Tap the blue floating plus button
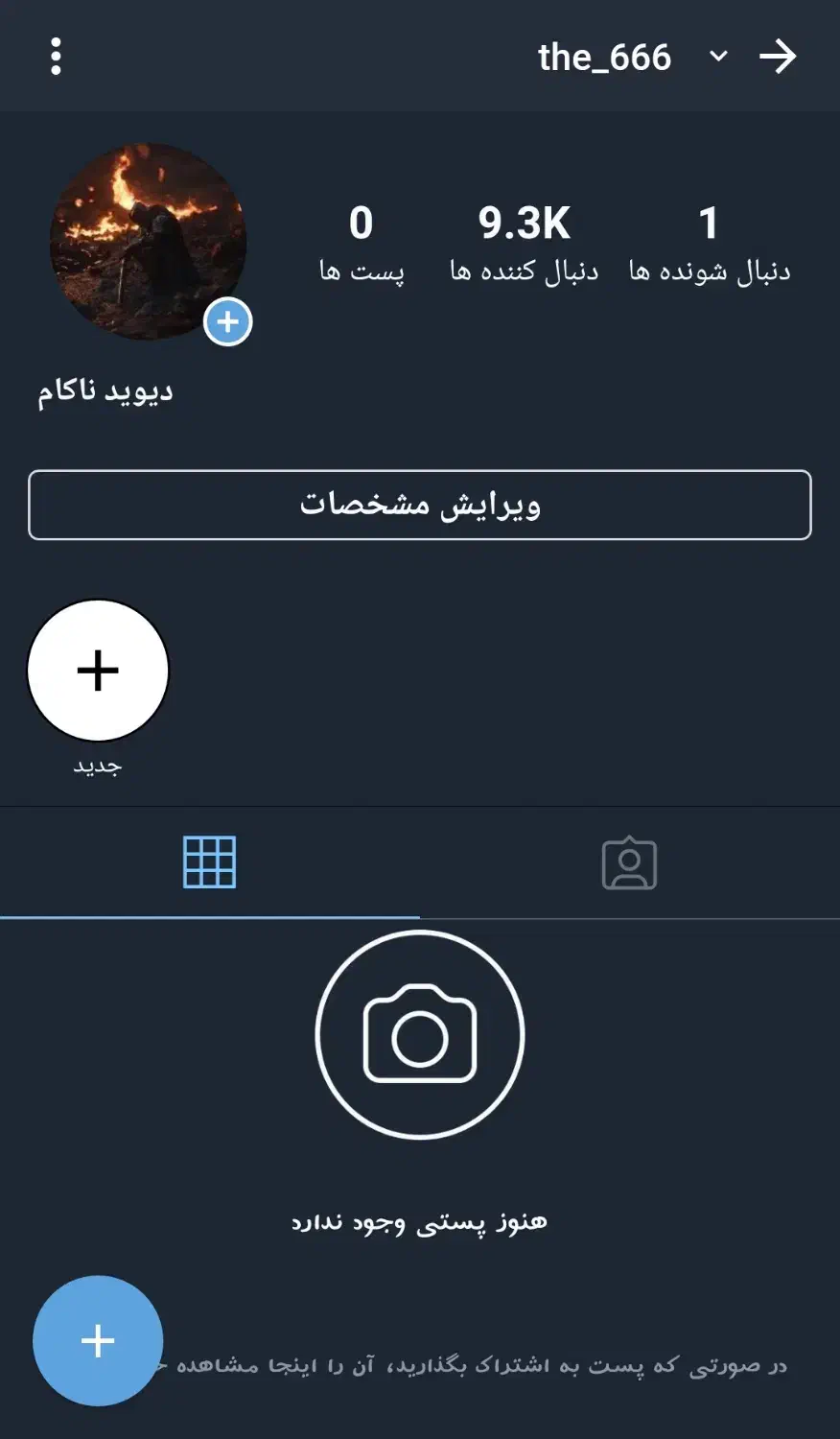Viewport: 840px width, 1439px height. [98, 1340]
